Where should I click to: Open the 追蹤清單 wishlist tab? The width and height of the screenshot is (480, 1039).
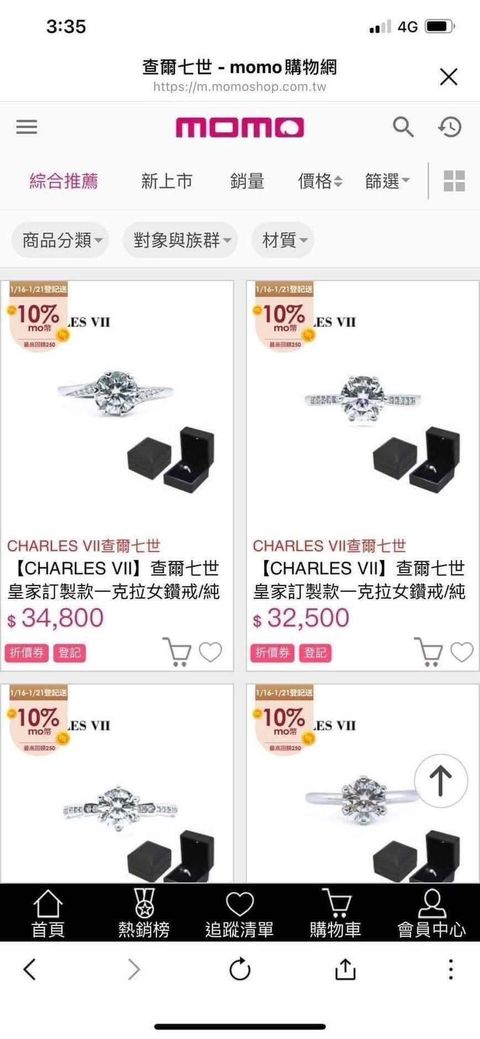(x=239, y=913)
